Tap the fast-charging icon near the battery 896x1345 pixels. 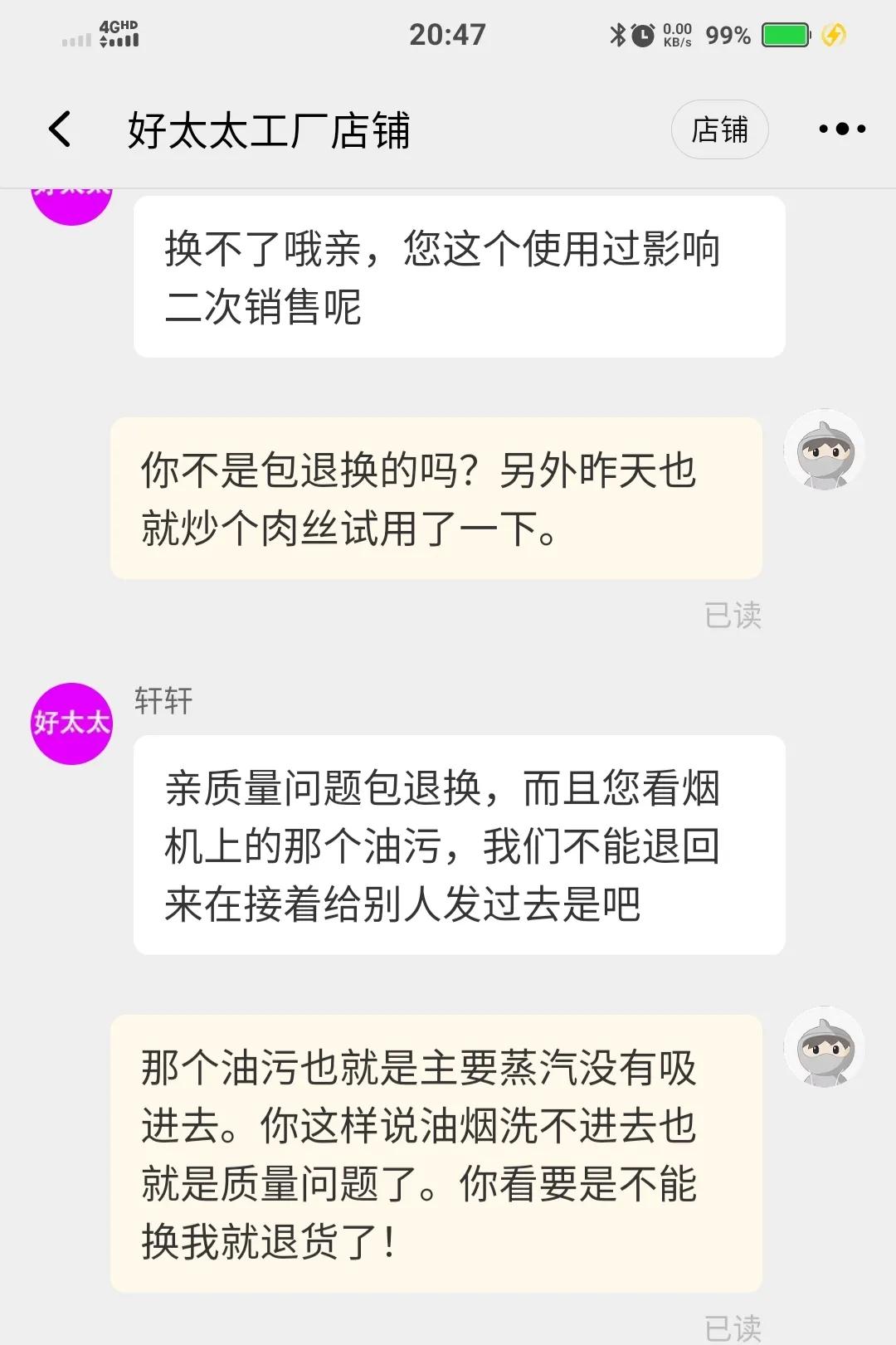pos(834,35)
